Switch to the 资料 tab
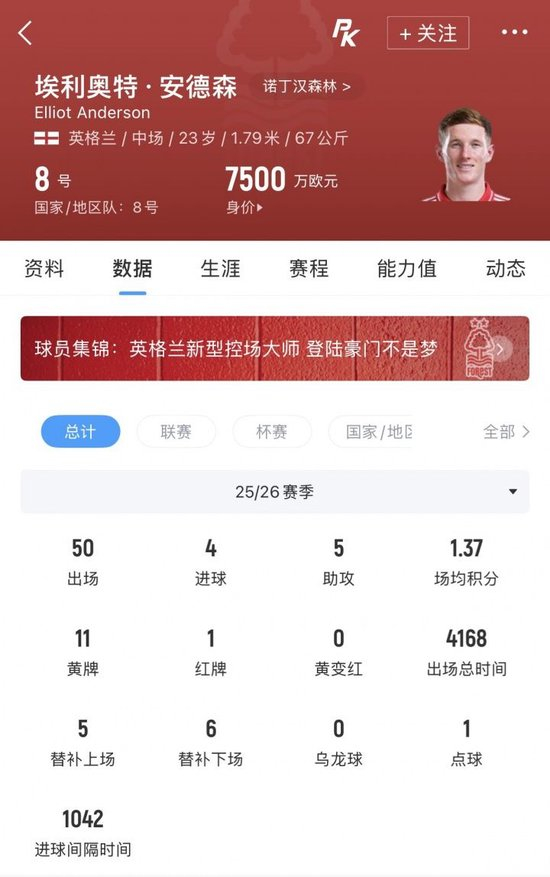This screenshot has width=550, height=877. click(44, 268)
